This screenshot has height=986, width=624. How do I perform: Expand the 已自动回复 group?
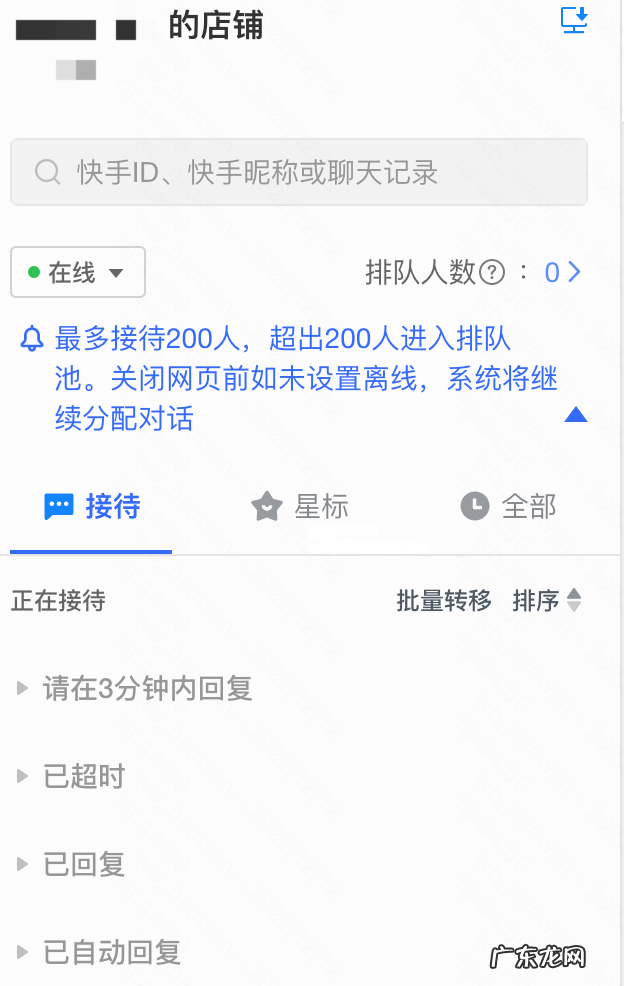[98, 952]
